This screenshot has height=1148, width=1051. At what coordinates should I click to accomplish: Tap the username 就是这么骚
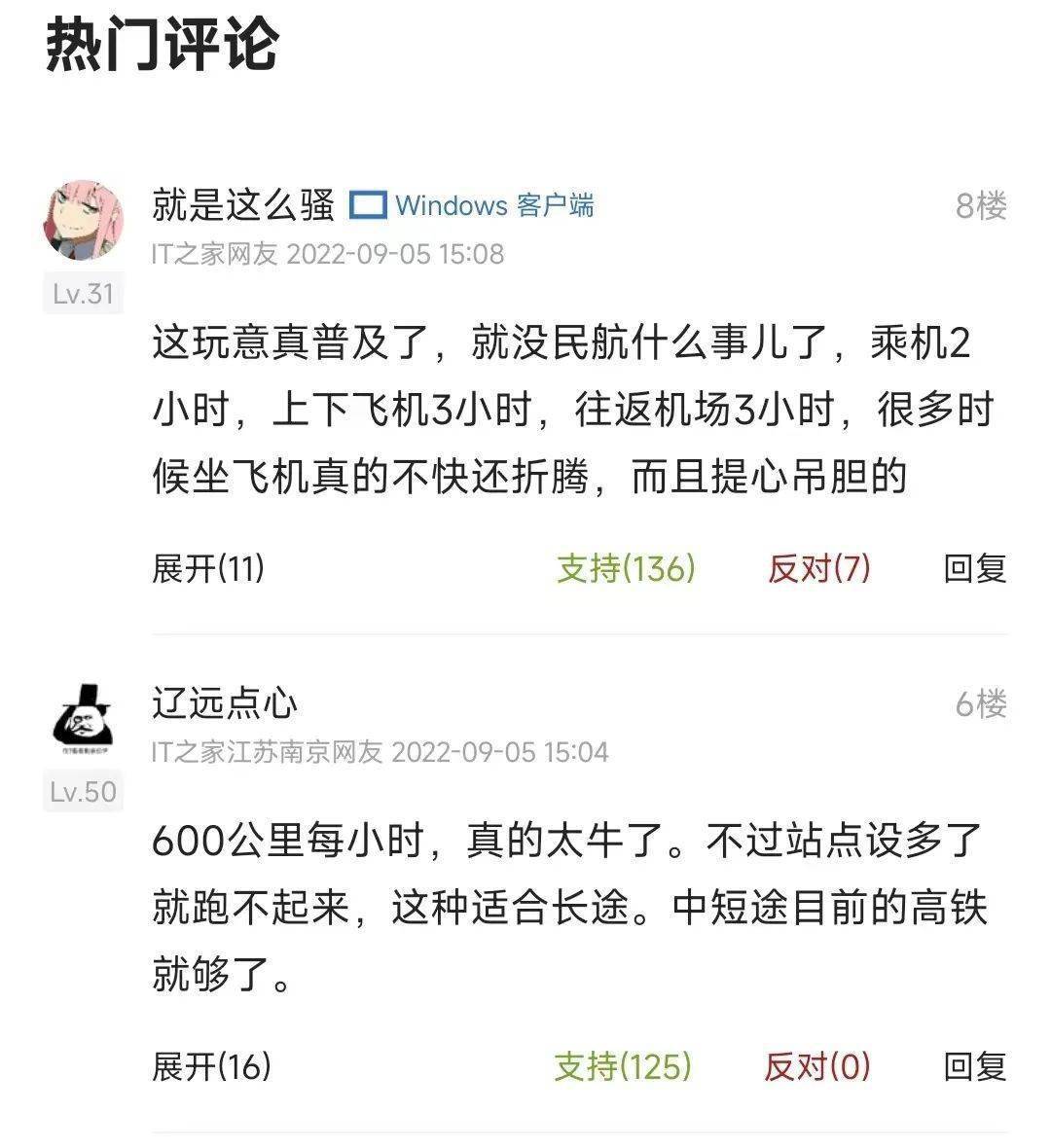tap(243, 205)
